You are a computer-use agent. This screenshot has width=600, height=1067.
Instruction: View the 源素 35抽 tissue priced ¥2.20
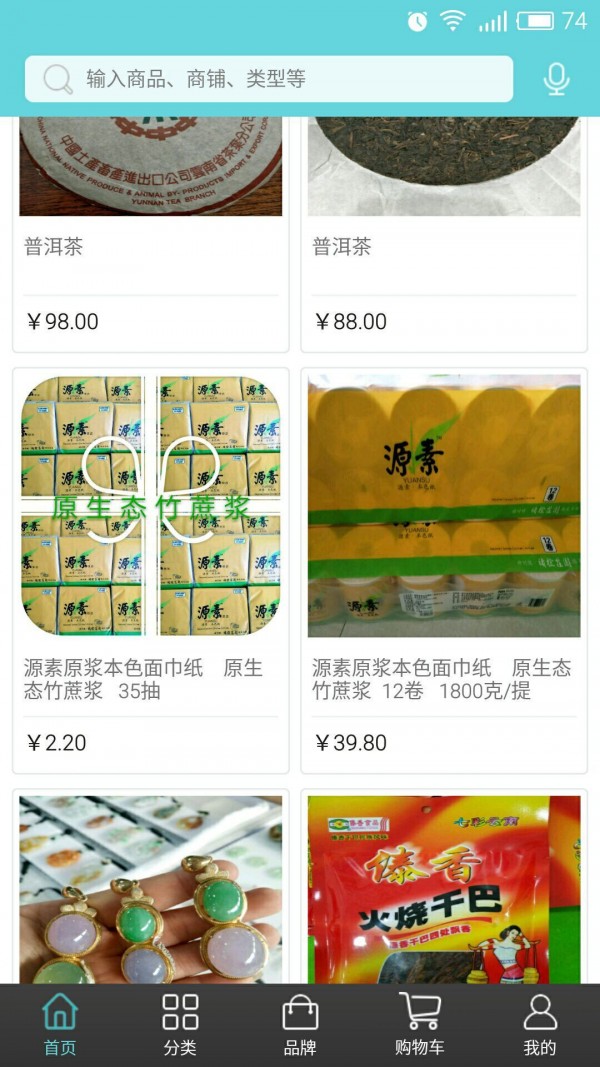[x=150, y=570]
